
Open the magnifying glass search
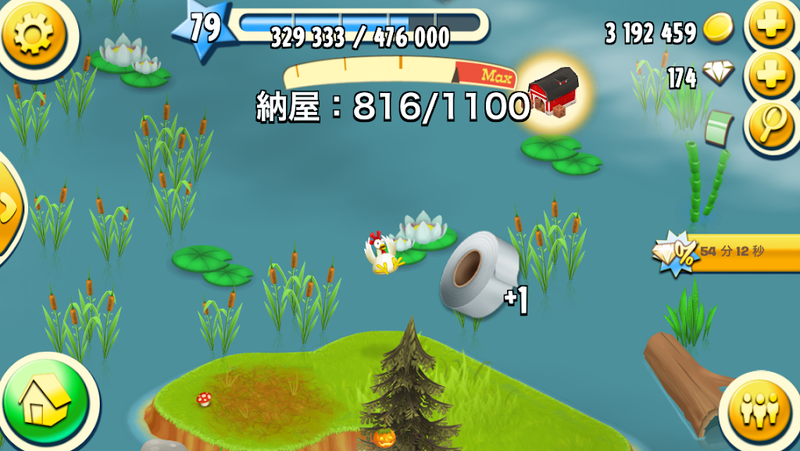point(771,123)
